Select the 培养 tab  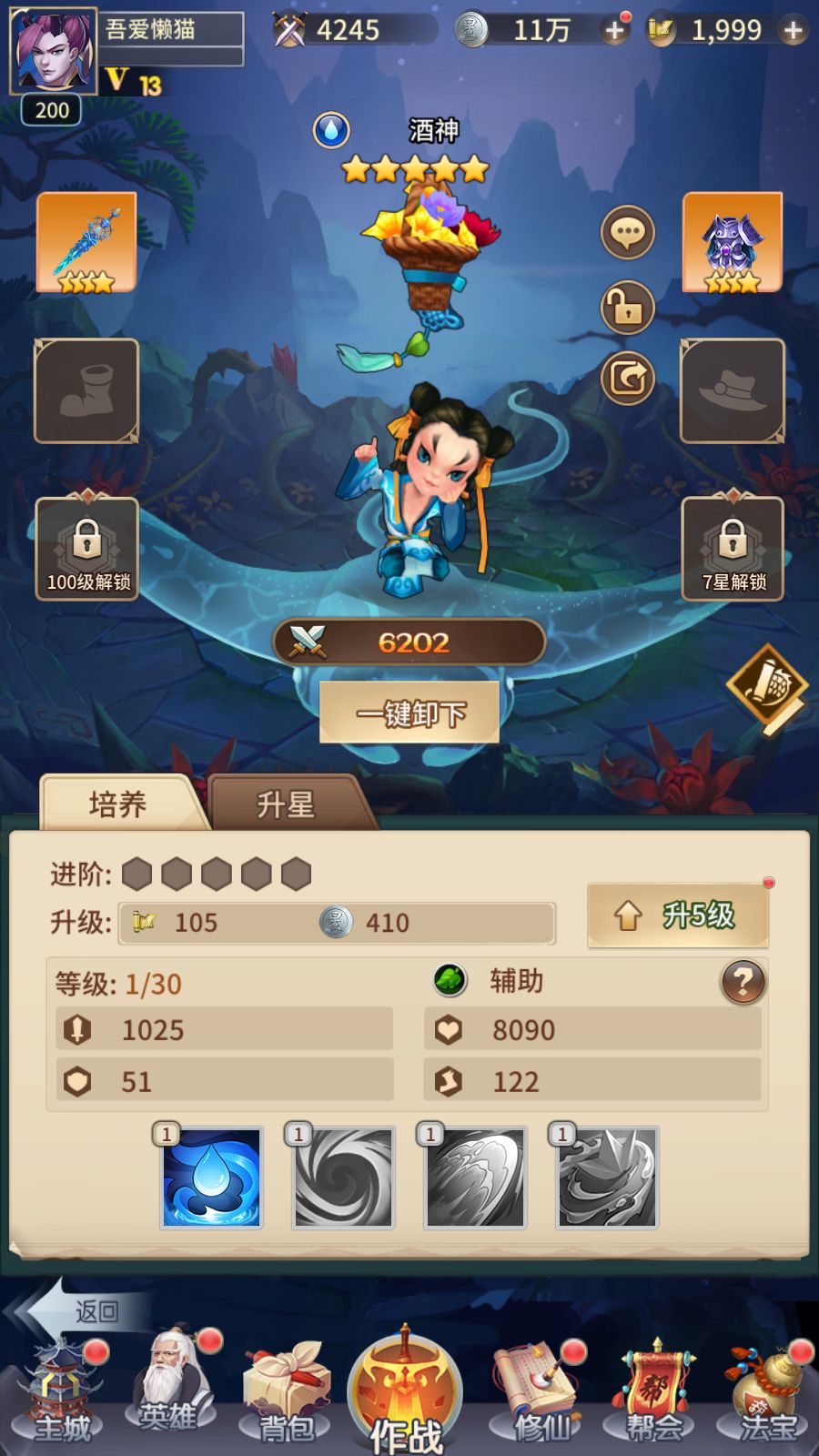(118, 804)
